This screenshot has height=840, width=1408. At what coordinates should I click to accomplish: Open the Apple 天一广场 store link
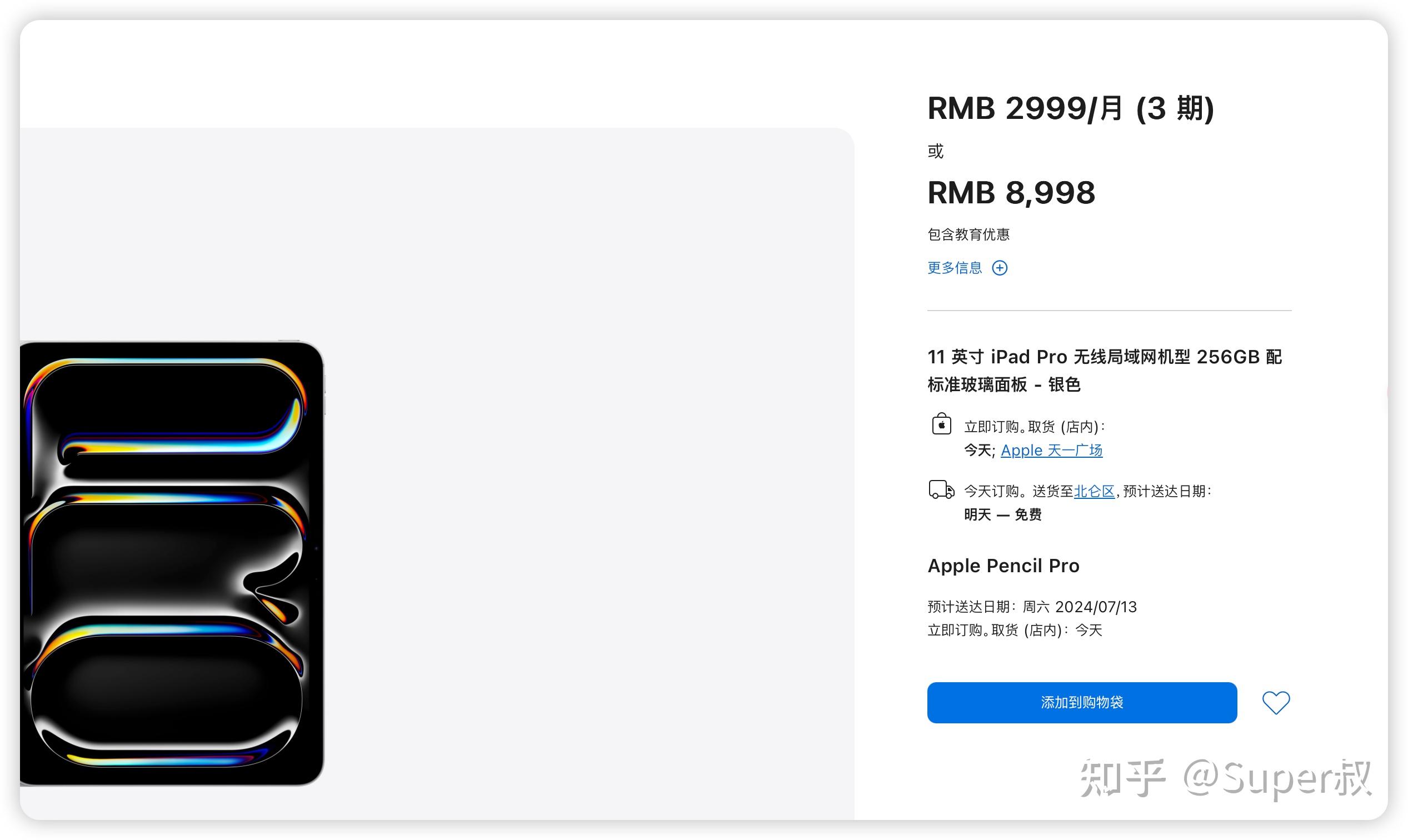tap(1051, 451)
